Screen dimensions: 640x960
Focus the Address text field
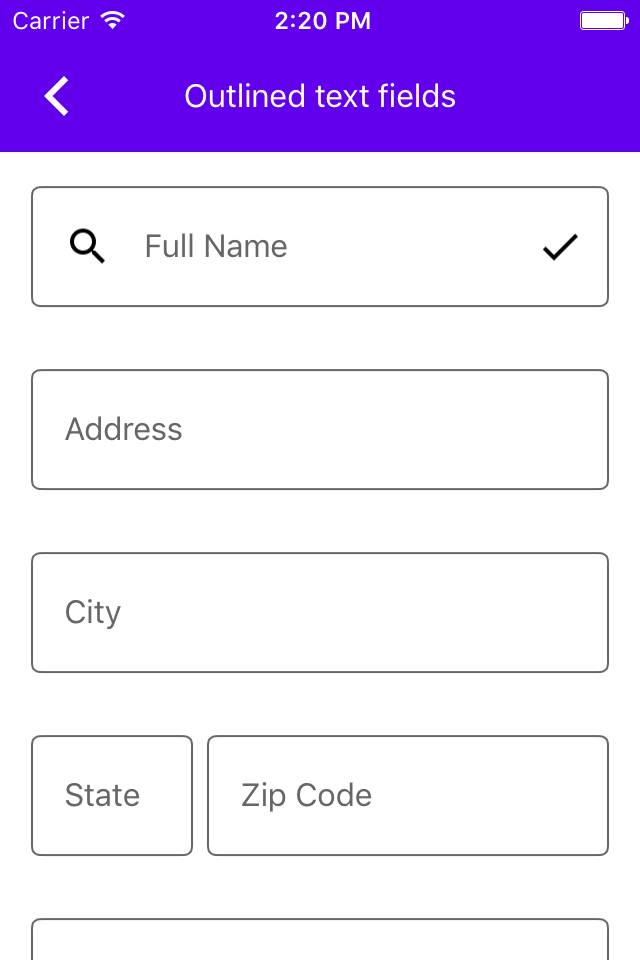click(x=320, y=430)
